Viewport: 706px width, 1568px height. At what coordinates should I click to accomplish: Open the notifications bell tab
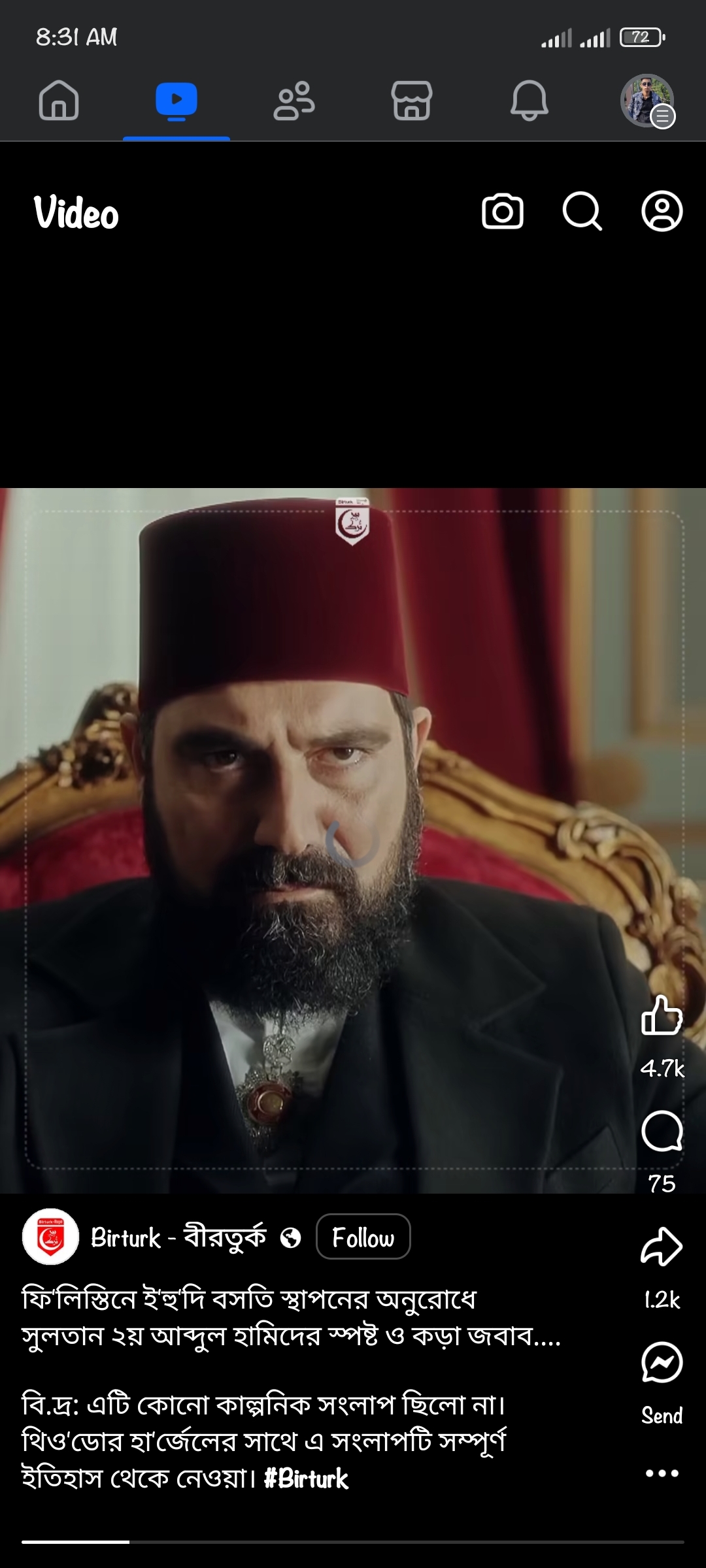[x=529, y=101]
